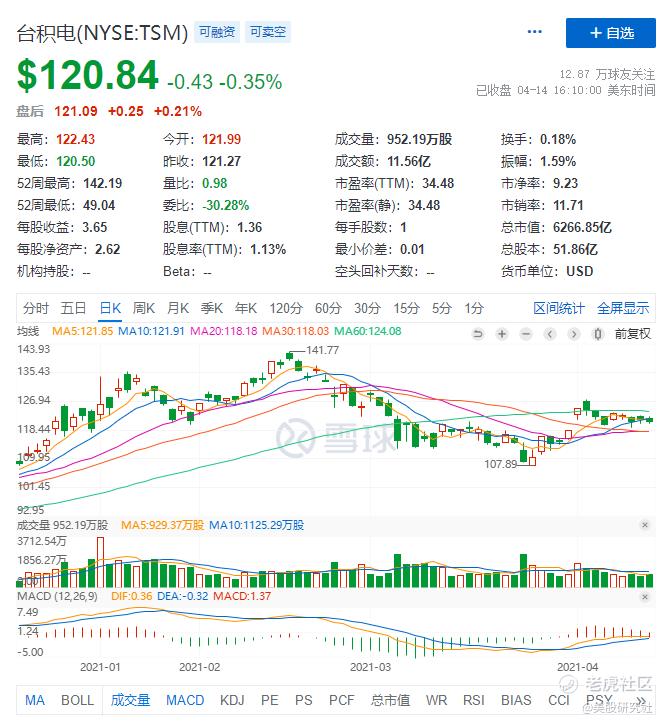
Task: Switch to the 1分 timeframe
Action: [x=474, y=308]
